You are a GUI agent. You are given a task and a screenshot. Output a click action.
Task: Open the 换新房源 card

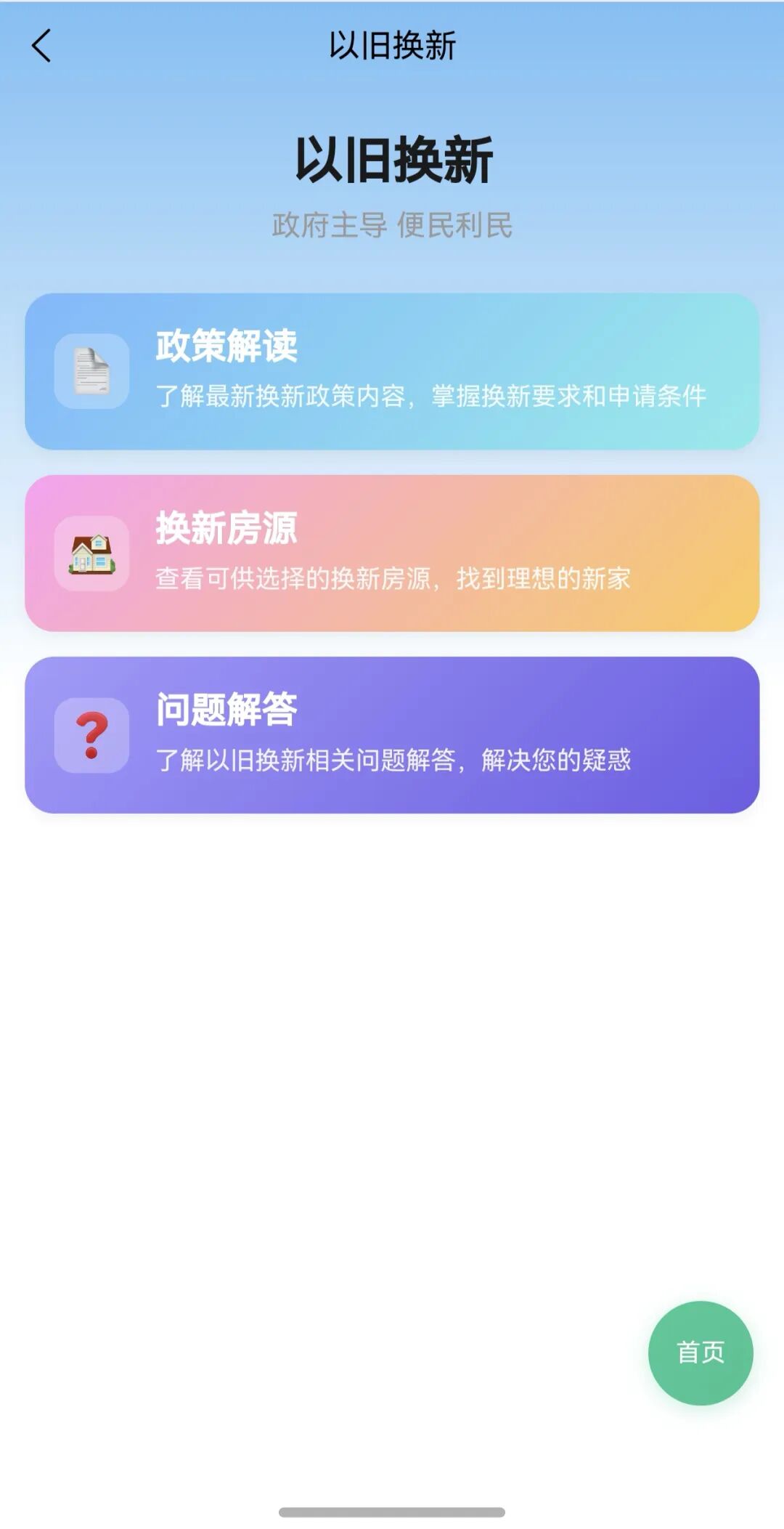(392, 553)
